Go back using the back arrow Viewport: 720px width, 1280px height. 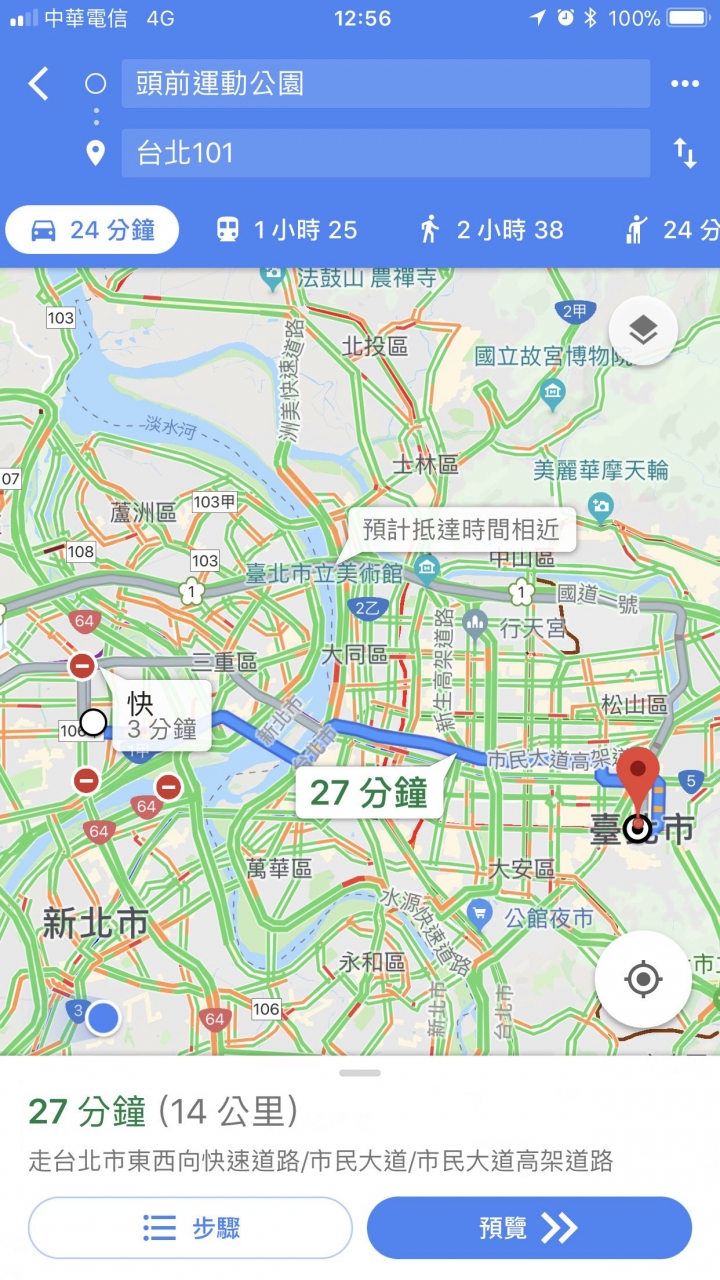[x=38, y=84]
